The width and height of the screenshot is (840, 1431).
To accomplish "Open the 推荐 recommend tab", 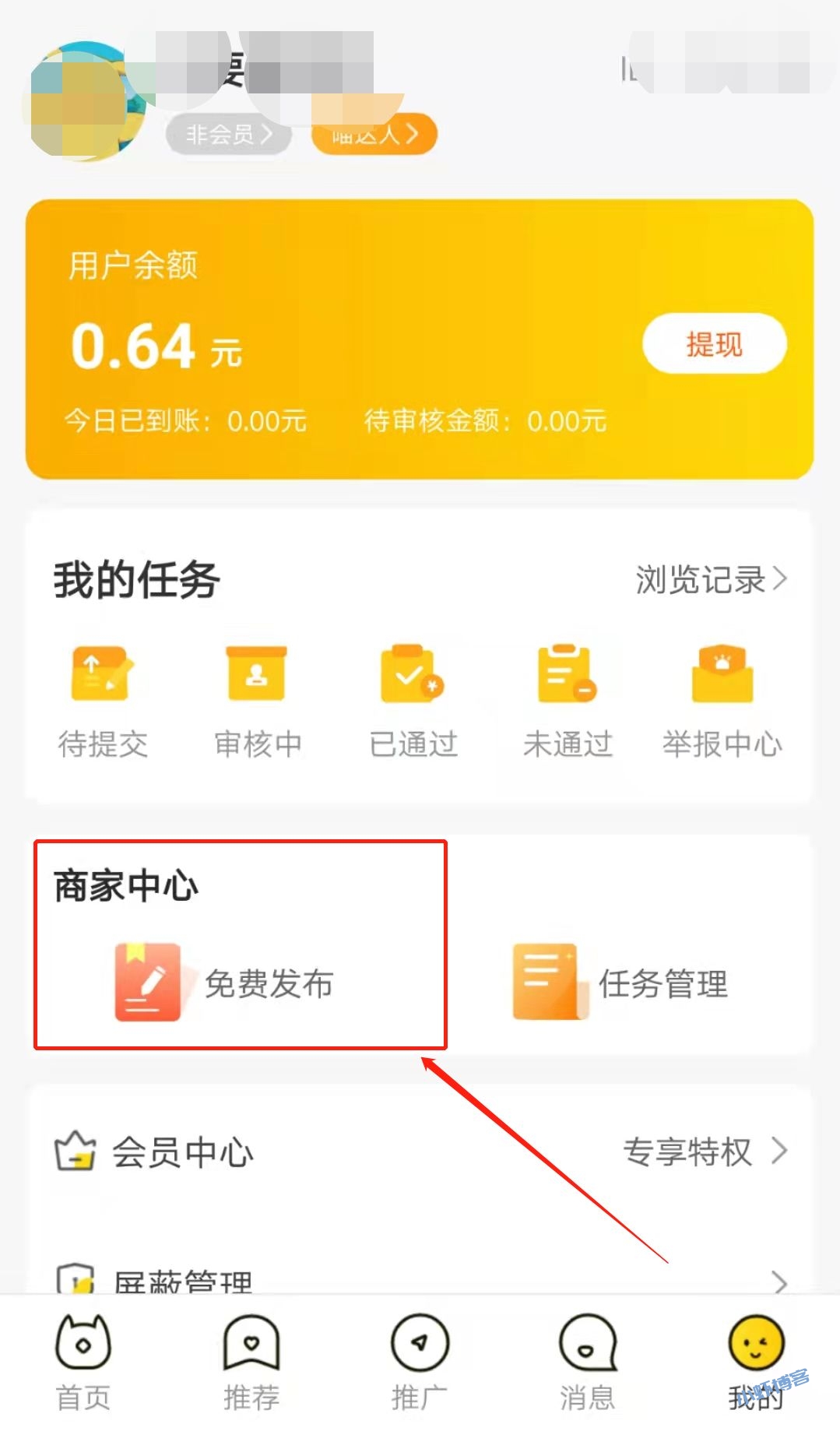I will pos(251,1359).
